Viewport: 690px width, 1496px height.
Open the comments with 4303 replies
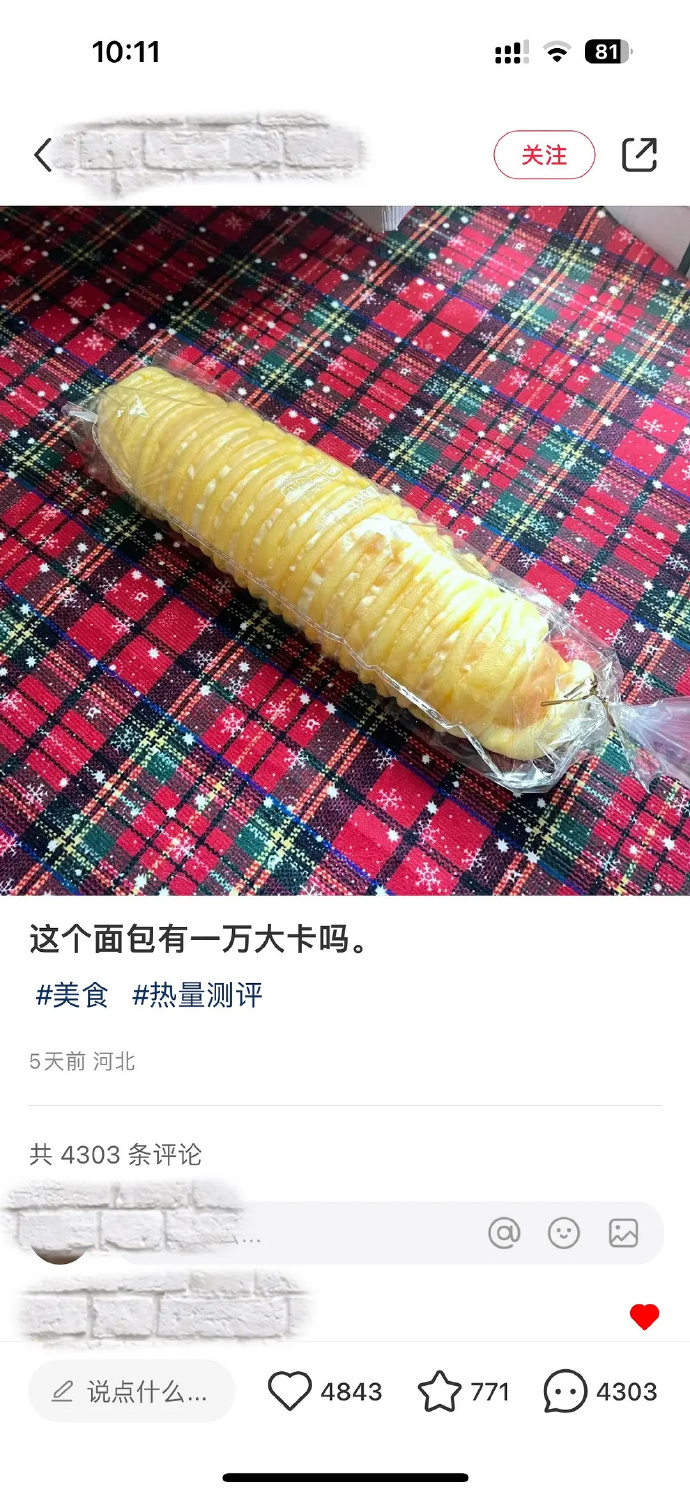click(x=565, y=1391)
